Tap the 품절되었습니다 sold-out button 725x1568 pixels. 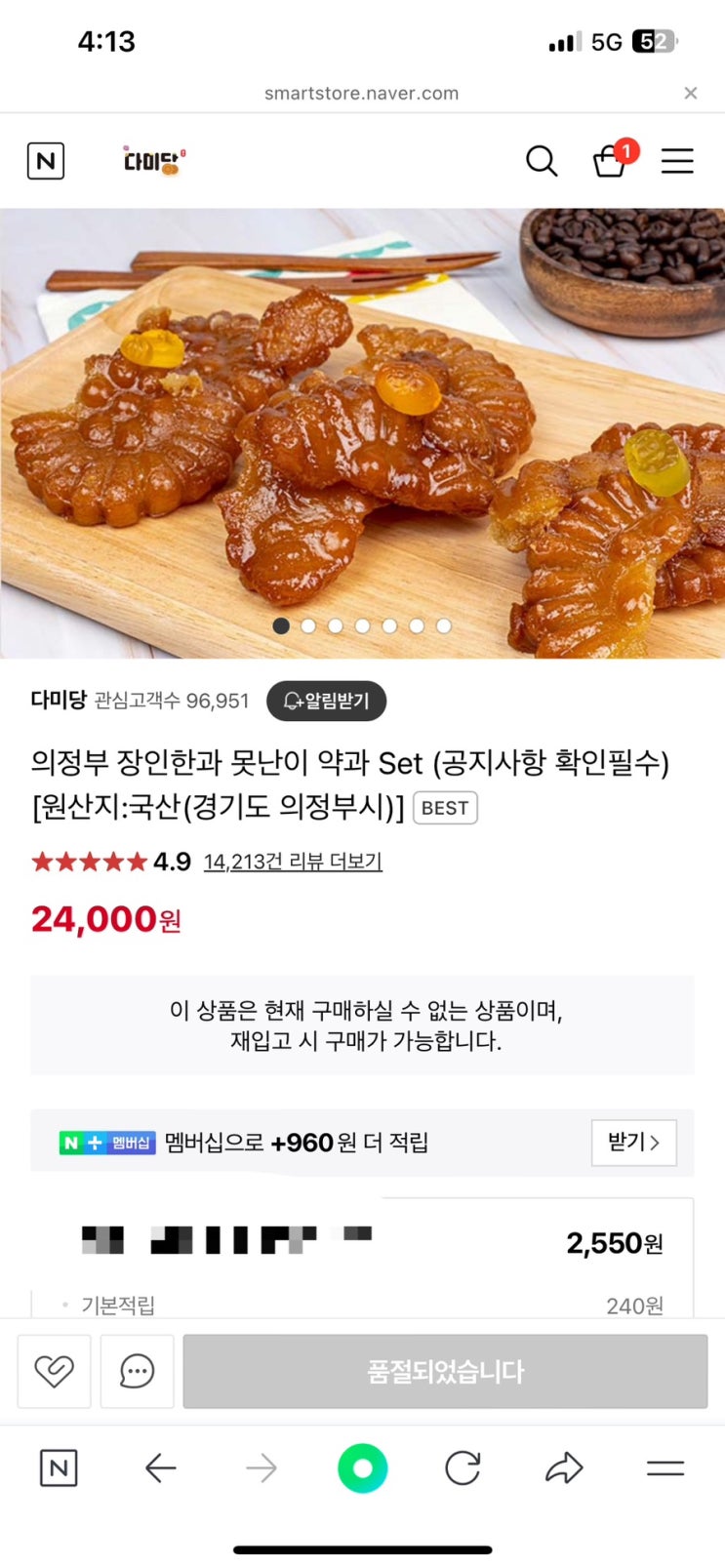coord(445,1371)
